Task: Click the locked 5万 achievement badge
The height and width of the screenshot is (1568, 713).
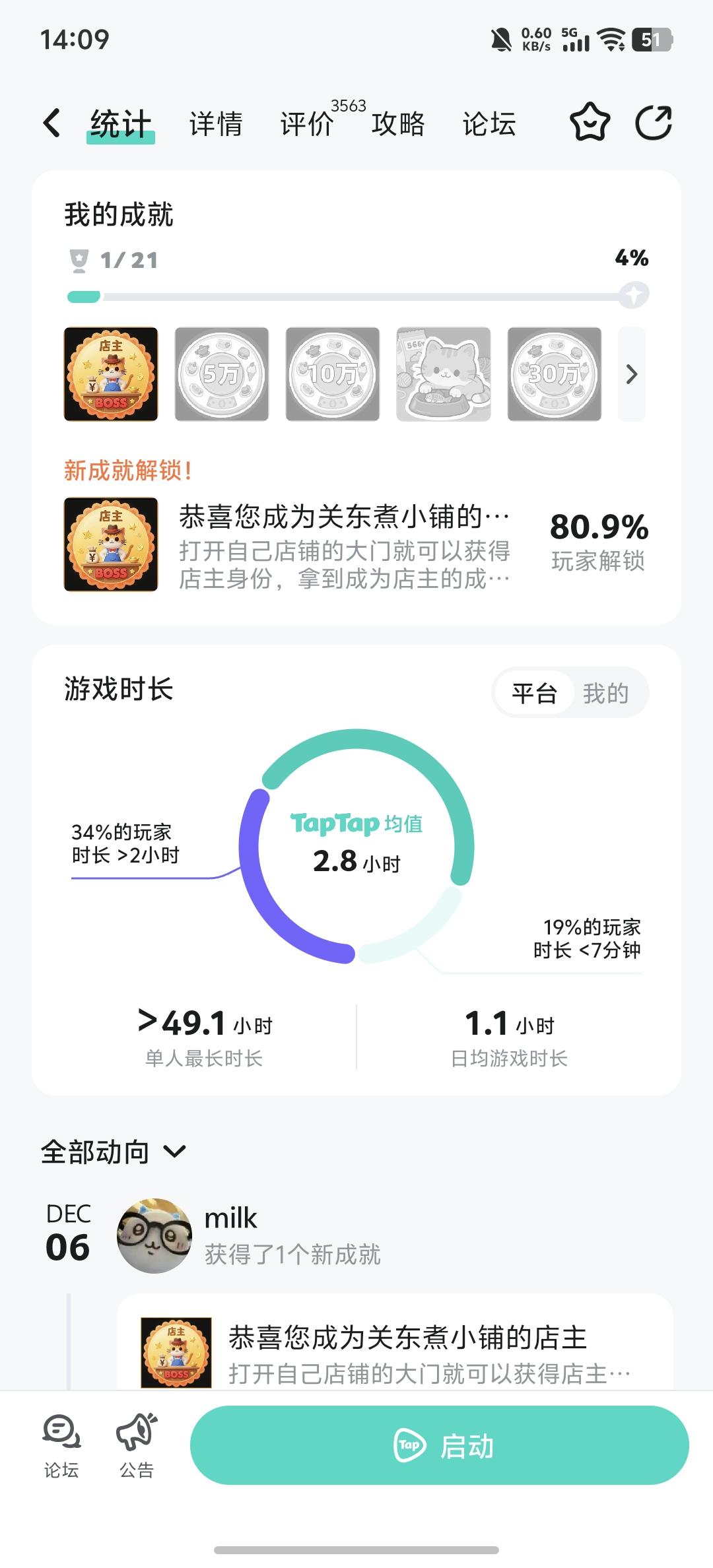Action: tap(222, 374)
